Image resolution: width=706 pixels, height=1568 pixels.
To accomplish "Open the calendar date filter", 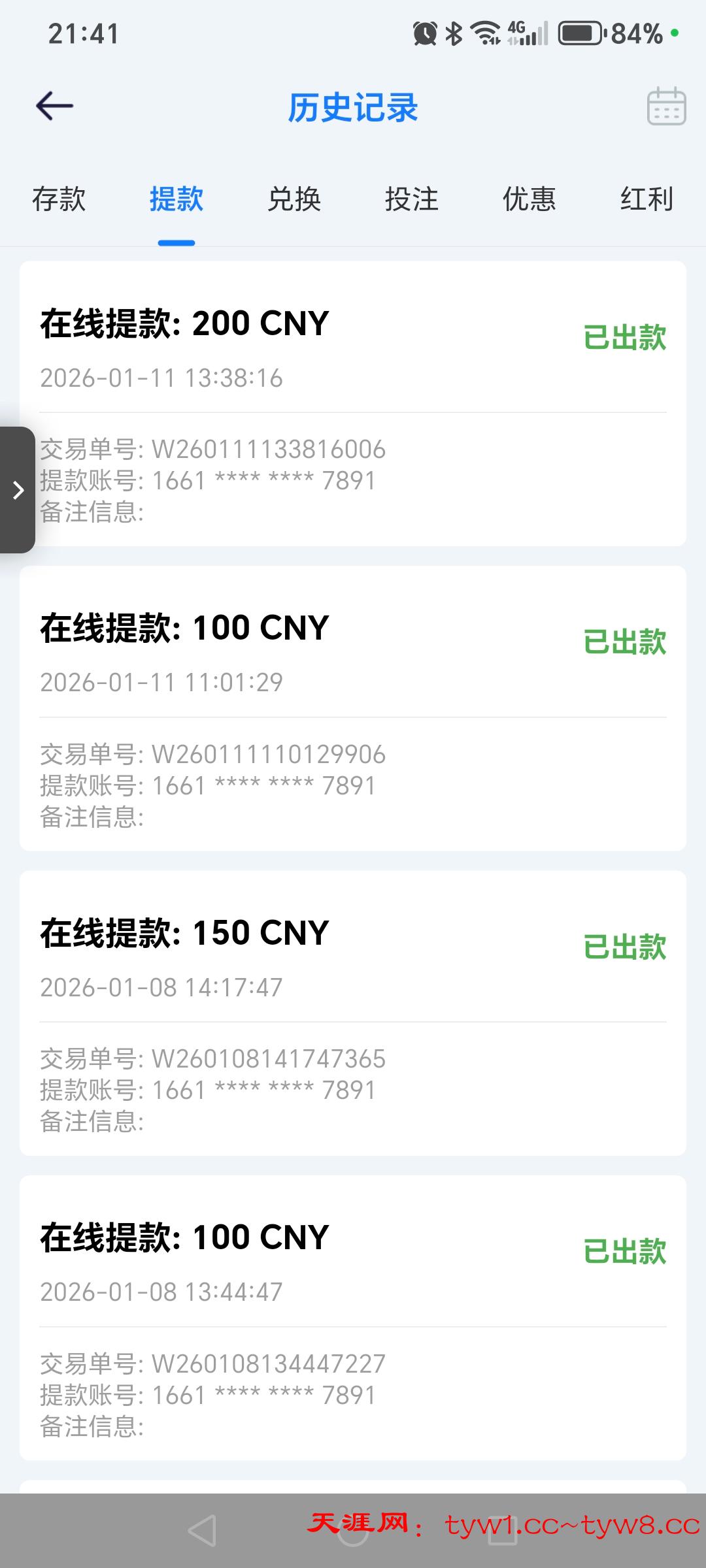I will [666, 106].
